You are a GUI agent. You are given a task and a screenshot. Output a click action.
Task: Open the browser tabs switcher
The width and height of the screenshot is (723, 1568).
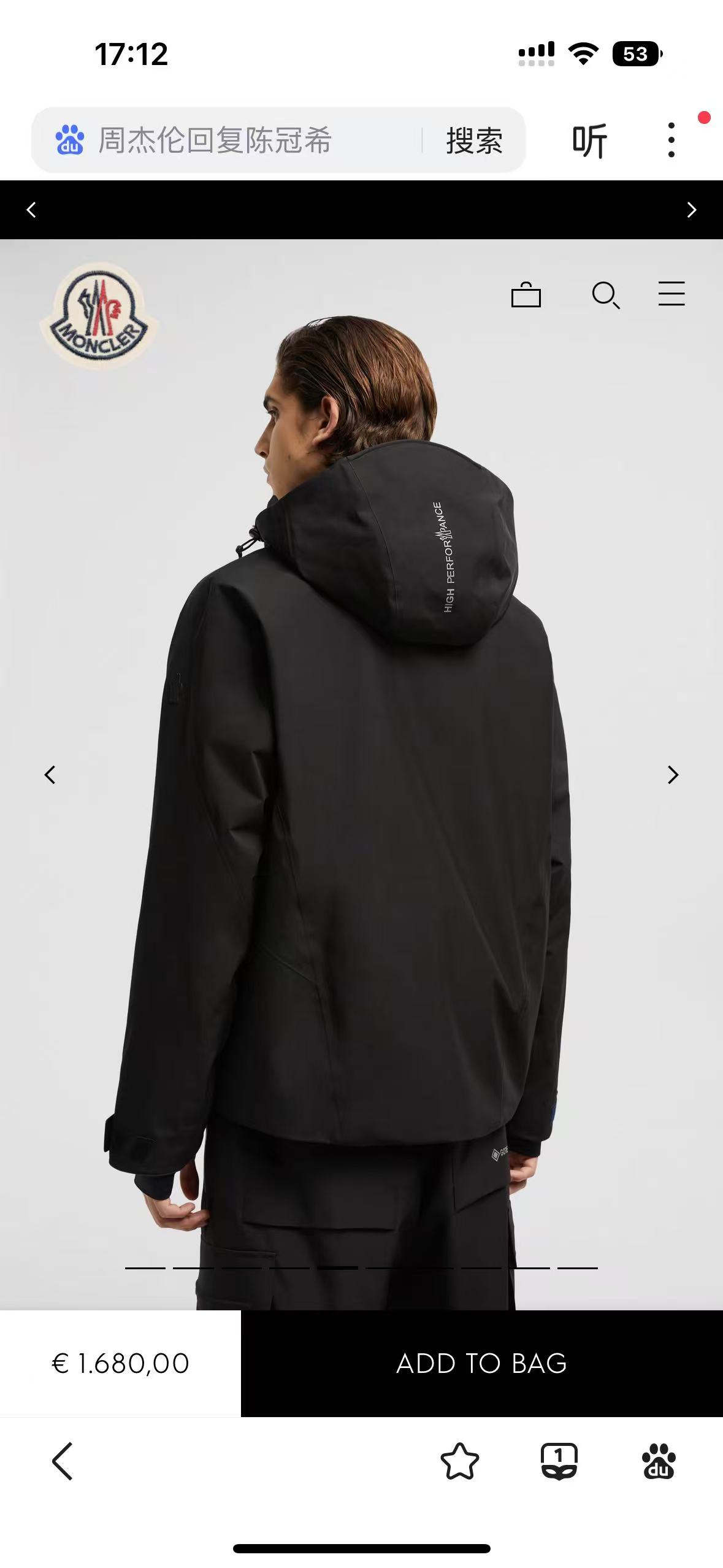tap(559, 1461)
